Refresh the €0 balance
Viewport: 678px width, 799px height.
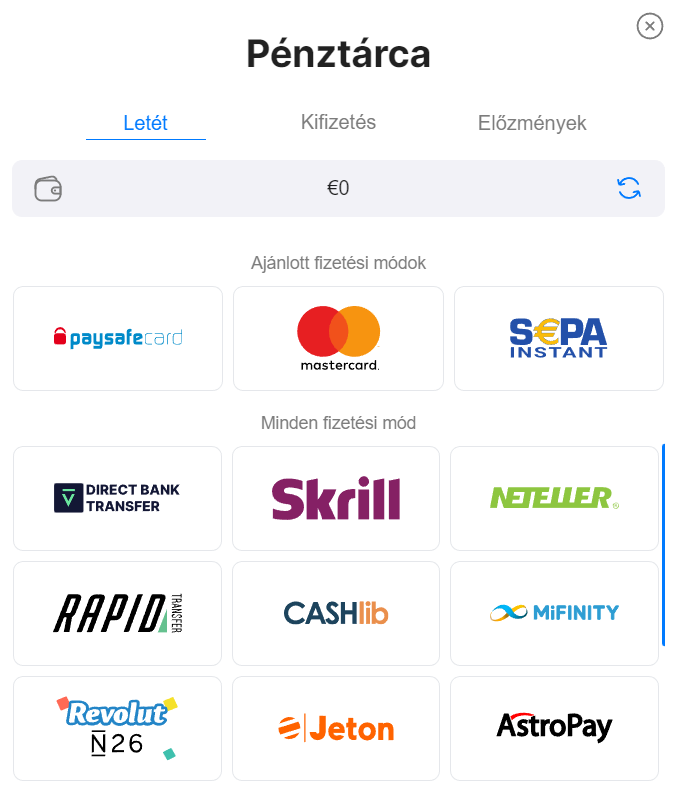click(x=629, y=188)
